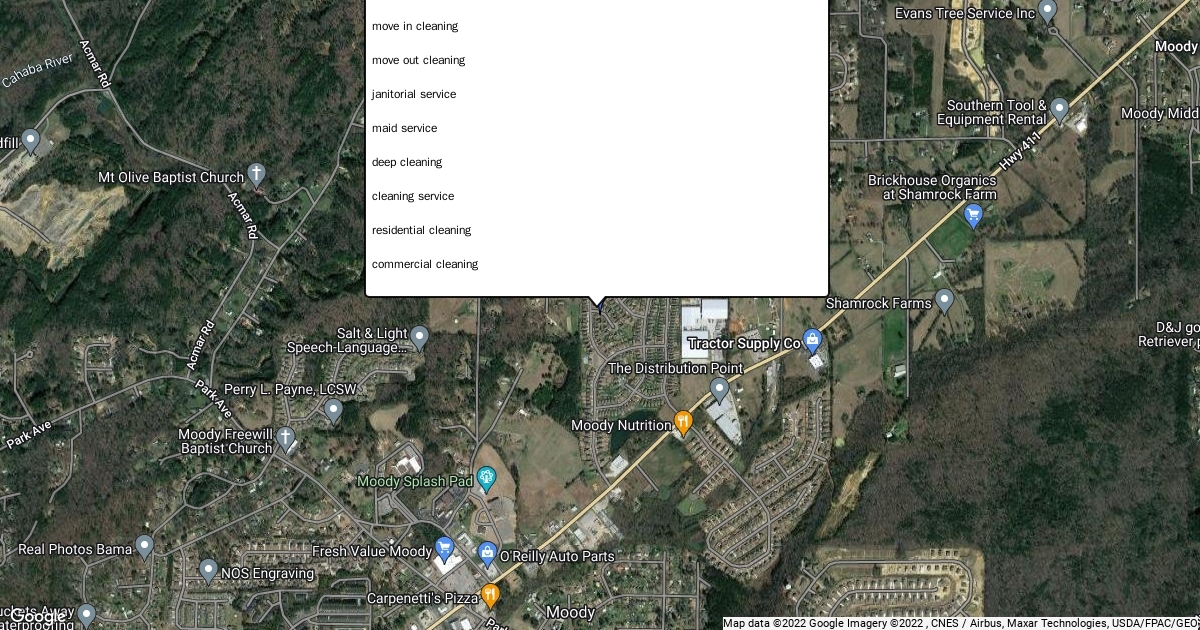Select the NOS Engraving map pin
Image resolution: width=1200 pixels, height=630 pixels.
tap(208, 571)
